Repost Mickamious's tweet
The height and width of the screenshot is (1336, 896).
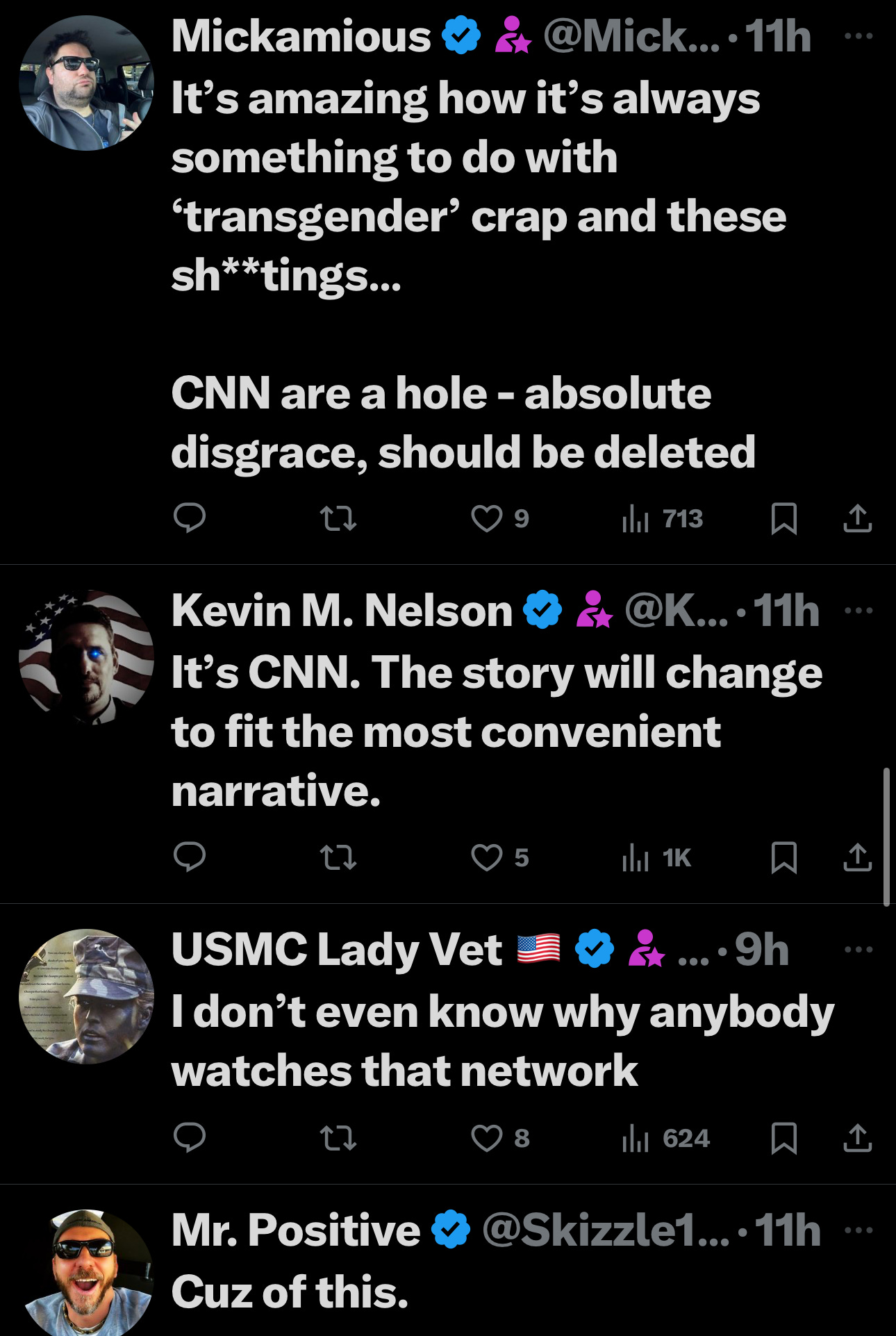[x=338, y=518]
